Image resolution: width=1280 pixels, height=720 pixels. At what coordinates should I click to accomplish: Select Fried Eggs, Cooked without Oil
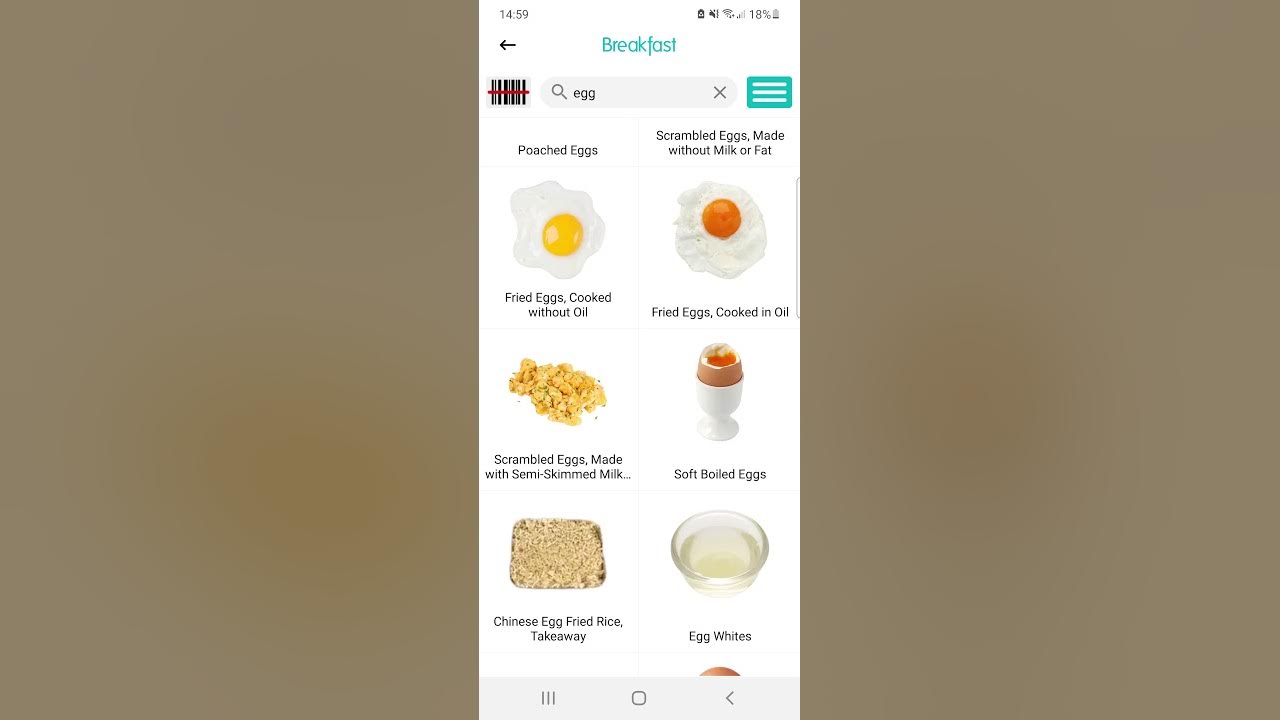pyautogui.click(x=558, y=250)
